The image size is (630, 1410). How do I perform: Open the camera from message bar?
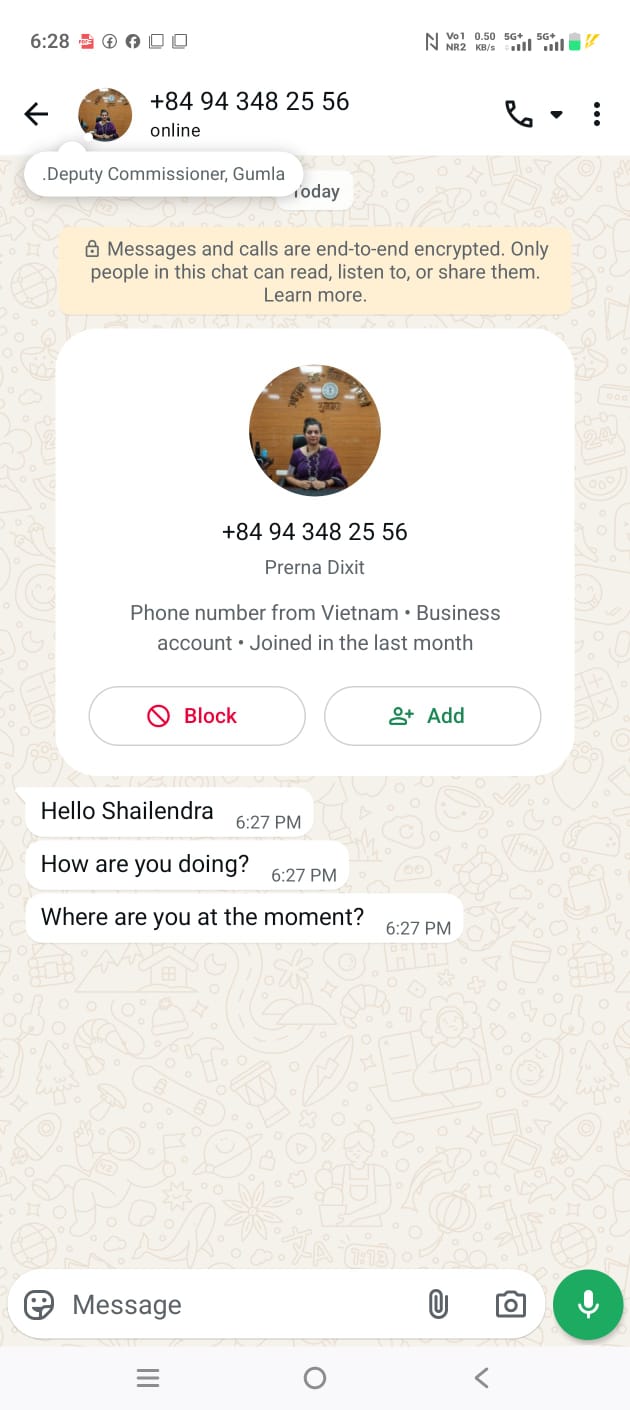click(x=510, y=1305)
